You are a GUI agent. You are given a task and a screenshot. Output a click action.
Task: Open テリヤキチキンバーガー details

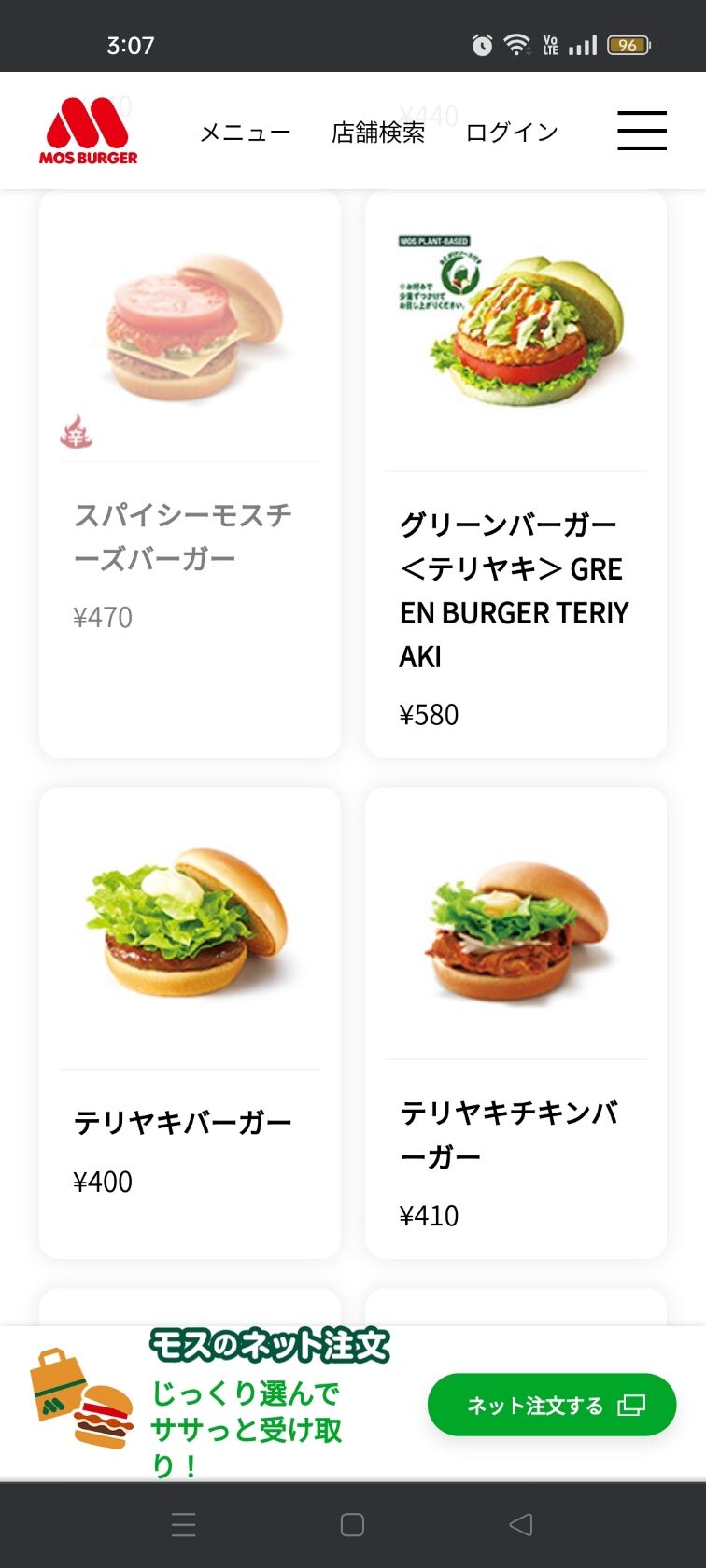point(515,1022)
